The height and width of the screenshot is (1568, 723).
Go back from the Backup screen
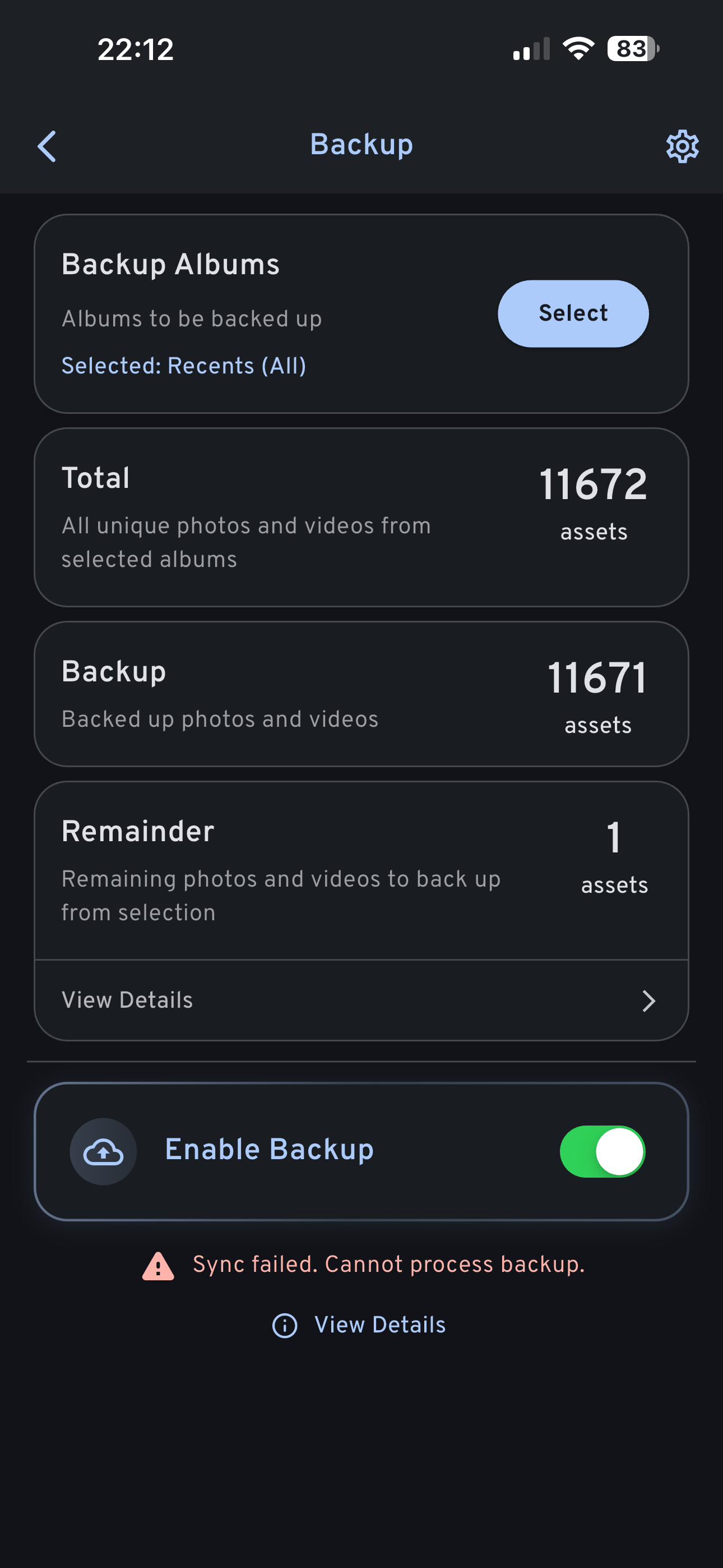(47, 146)
